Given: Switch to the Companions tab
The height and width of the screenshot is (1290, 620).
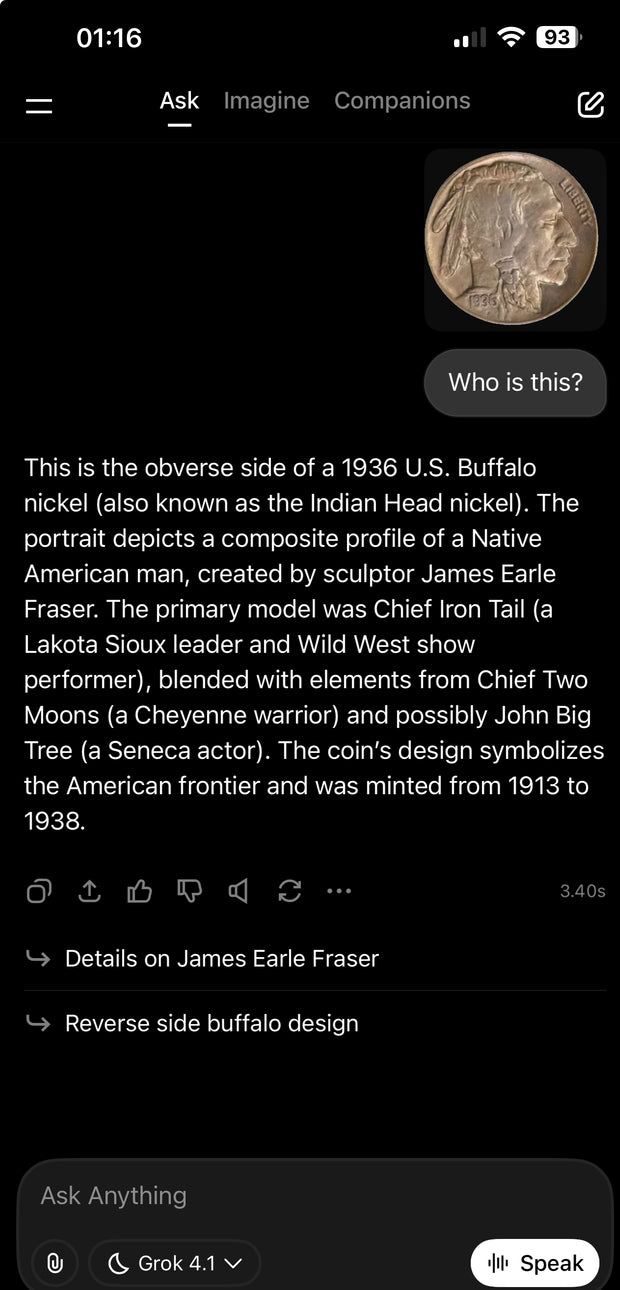Looking at the screenshot, I should pyautogui.click(x=402, y=101).
